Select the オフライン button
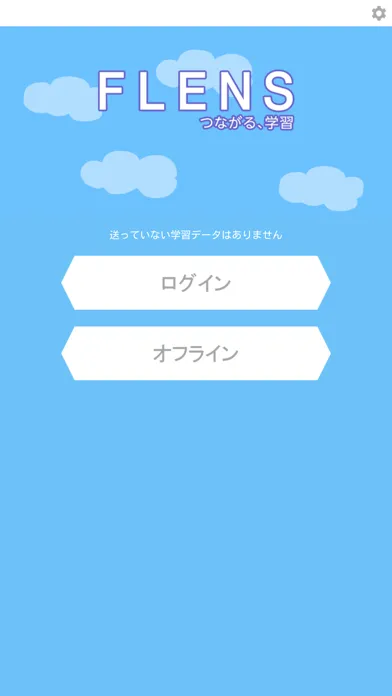Viewport: 392px width, 696px height. (x=196, y=353)
